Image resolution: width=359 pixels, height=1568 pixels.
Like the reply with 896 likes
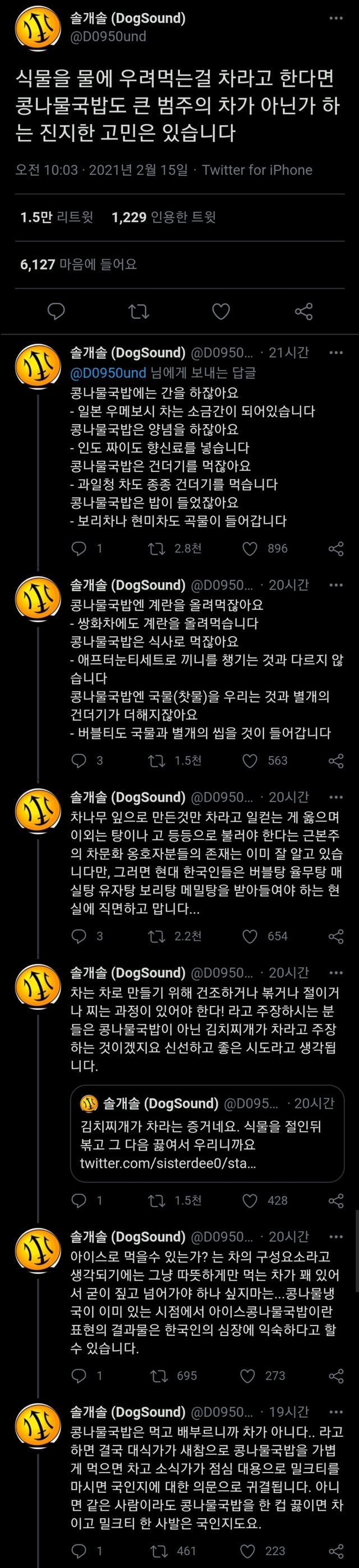(x=251, y=549)
